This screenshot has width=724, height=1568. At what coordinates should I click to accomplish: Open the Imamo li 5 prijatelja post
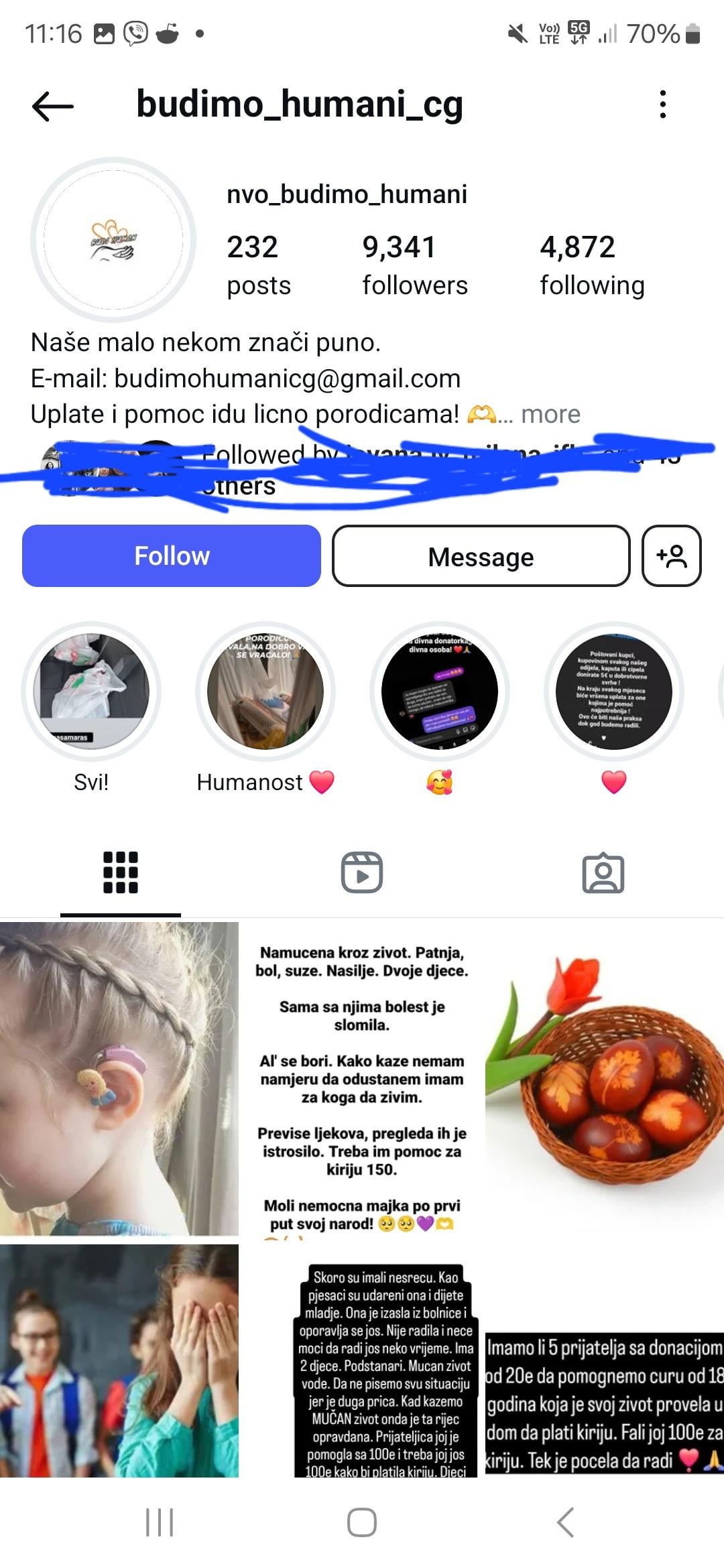(x=605, y=1400)
